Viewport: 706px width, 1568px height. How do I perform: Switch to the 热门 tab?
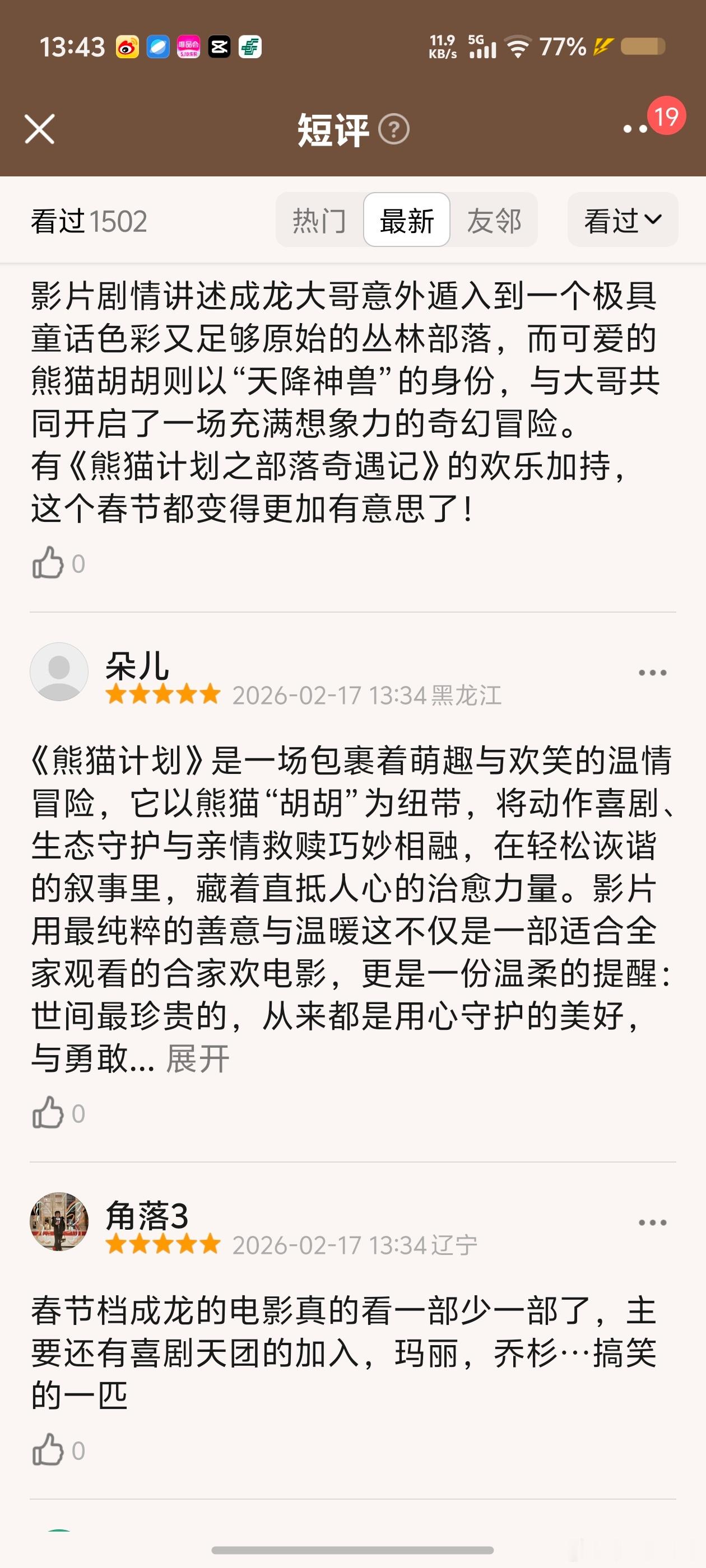319,221
